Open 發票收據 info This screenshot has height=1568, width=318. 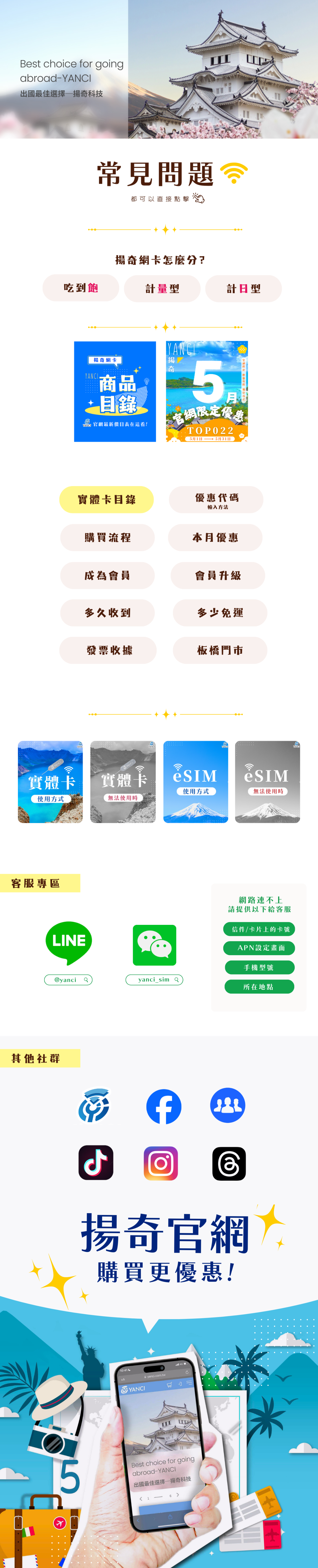coord(108,650)
